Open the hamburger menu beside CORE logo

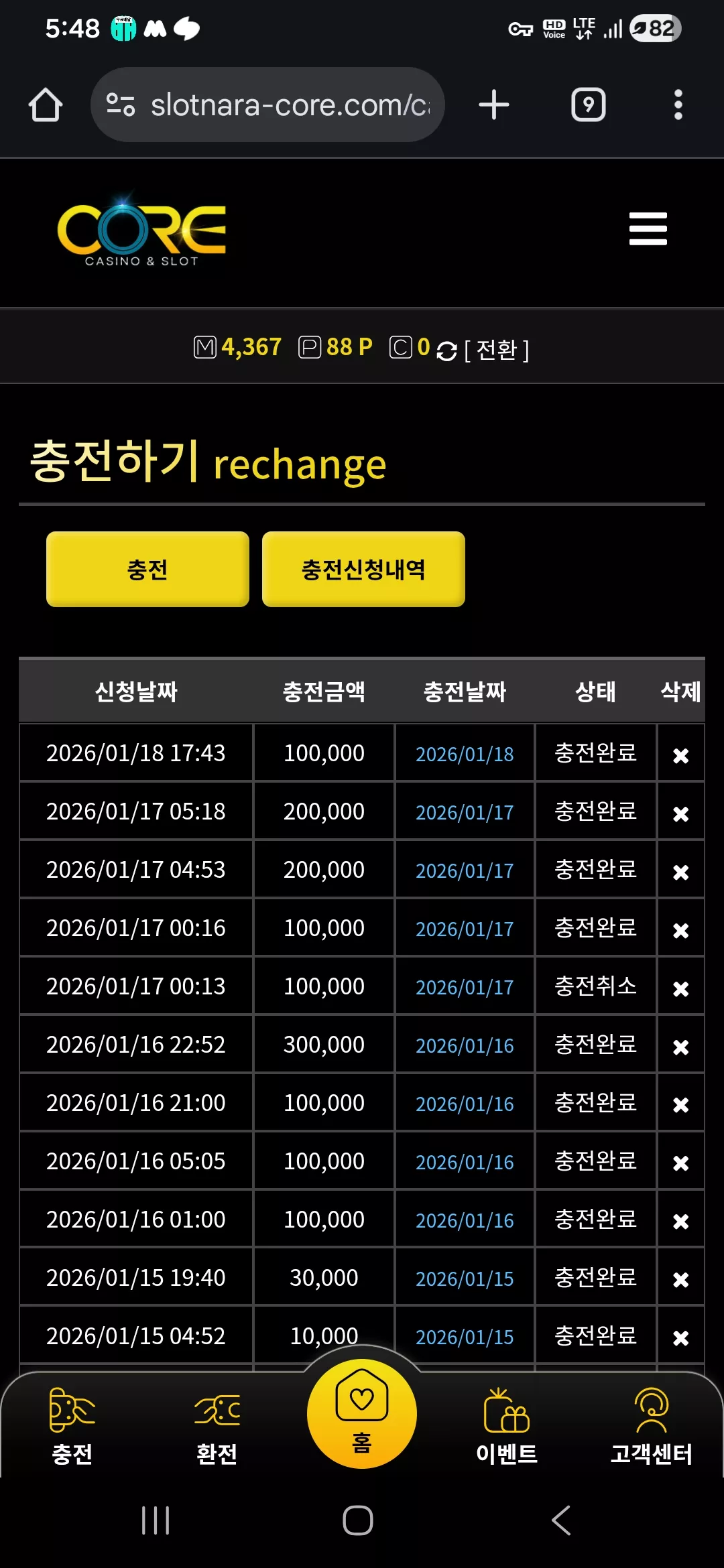click(x=648, y=228)
